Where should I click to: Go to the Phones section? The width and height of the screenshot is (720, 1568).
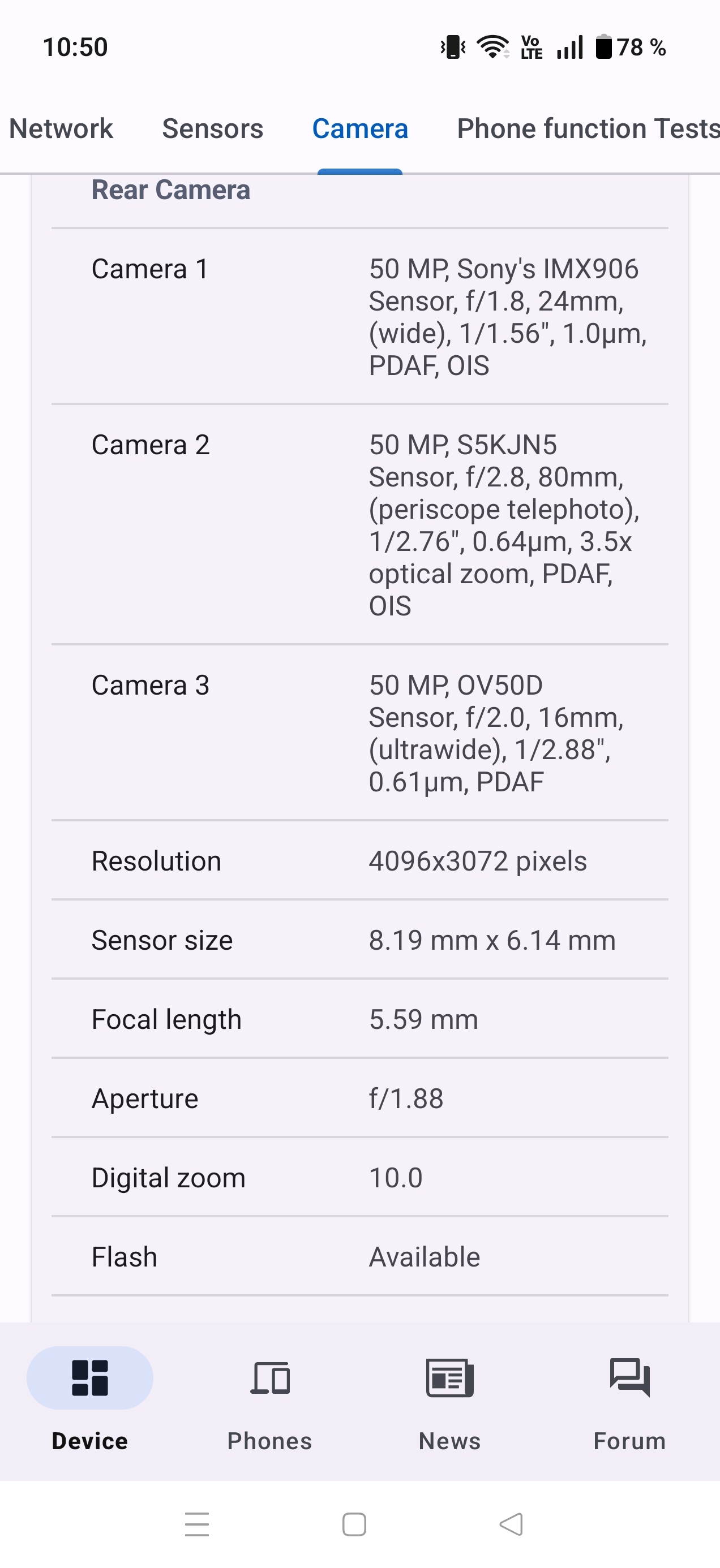270,1400
